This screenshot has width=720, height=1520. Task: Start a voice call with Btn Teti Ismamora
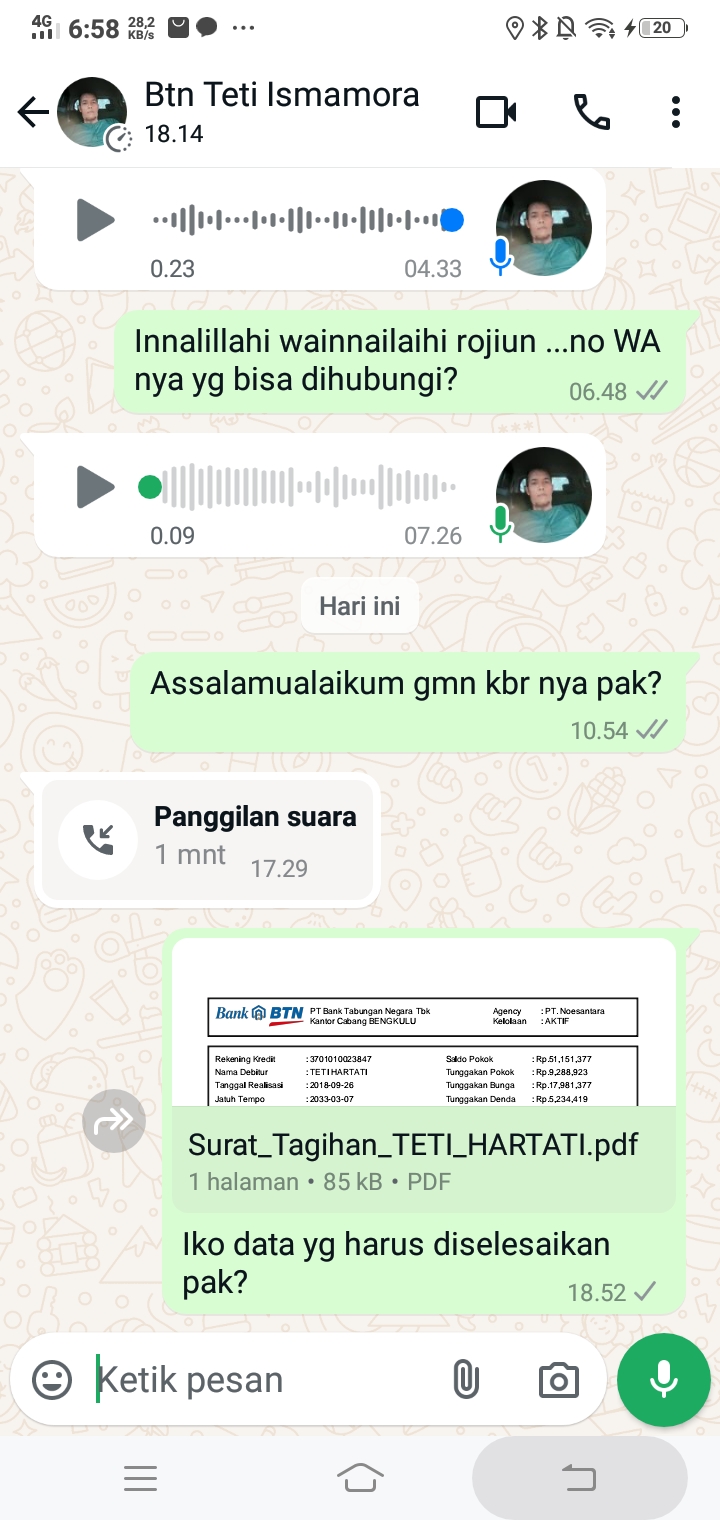(591, 113)
